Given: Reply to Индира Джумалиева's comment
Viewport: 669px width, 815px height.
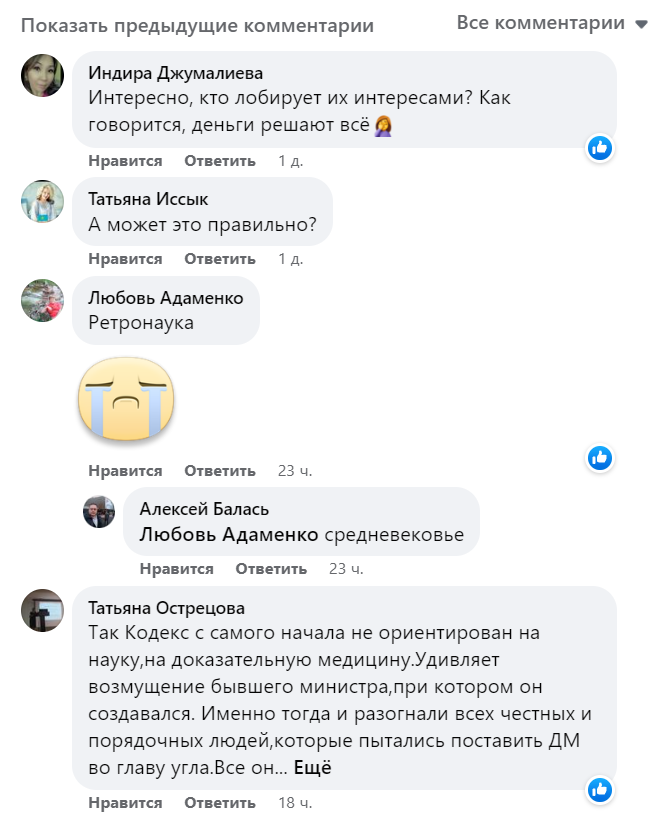Looking at the screenshot, I should (220, 161).
